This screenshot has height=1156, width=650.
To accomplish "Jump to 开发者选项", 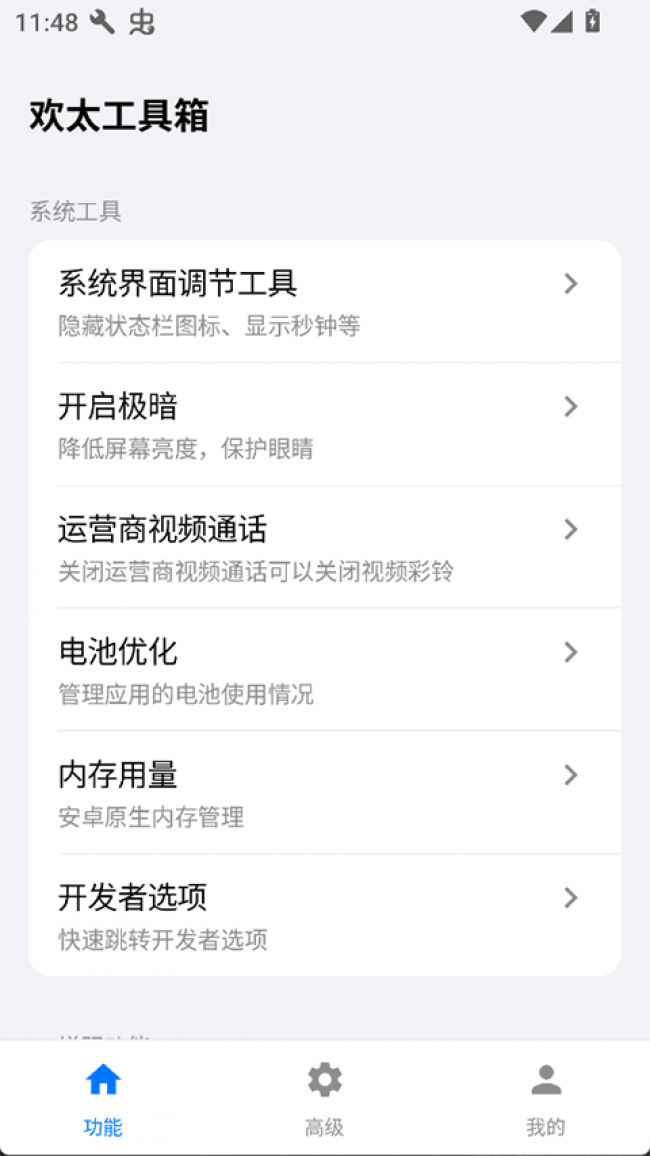I will click(x=324, y=915).
